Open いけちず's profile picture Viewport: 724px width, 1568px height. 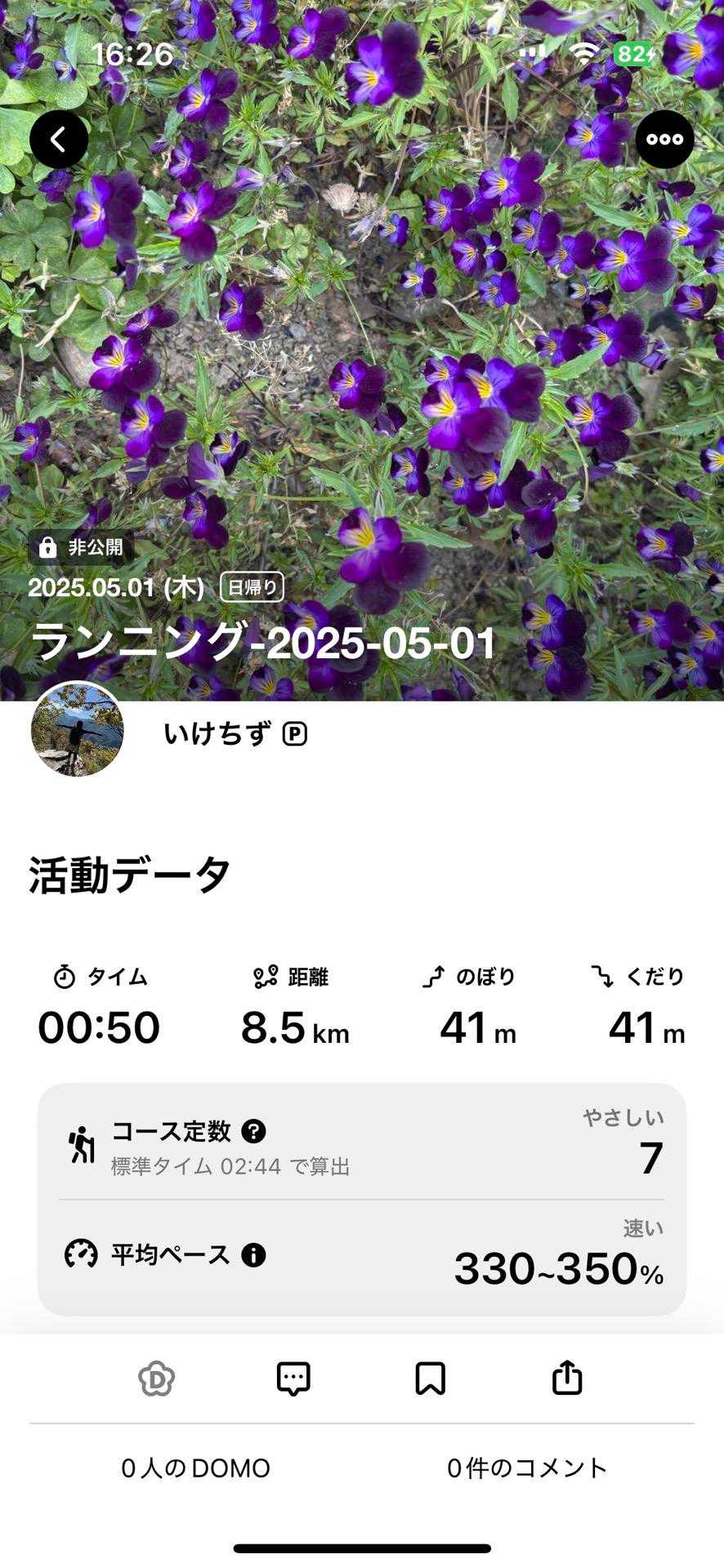point(78,729)
